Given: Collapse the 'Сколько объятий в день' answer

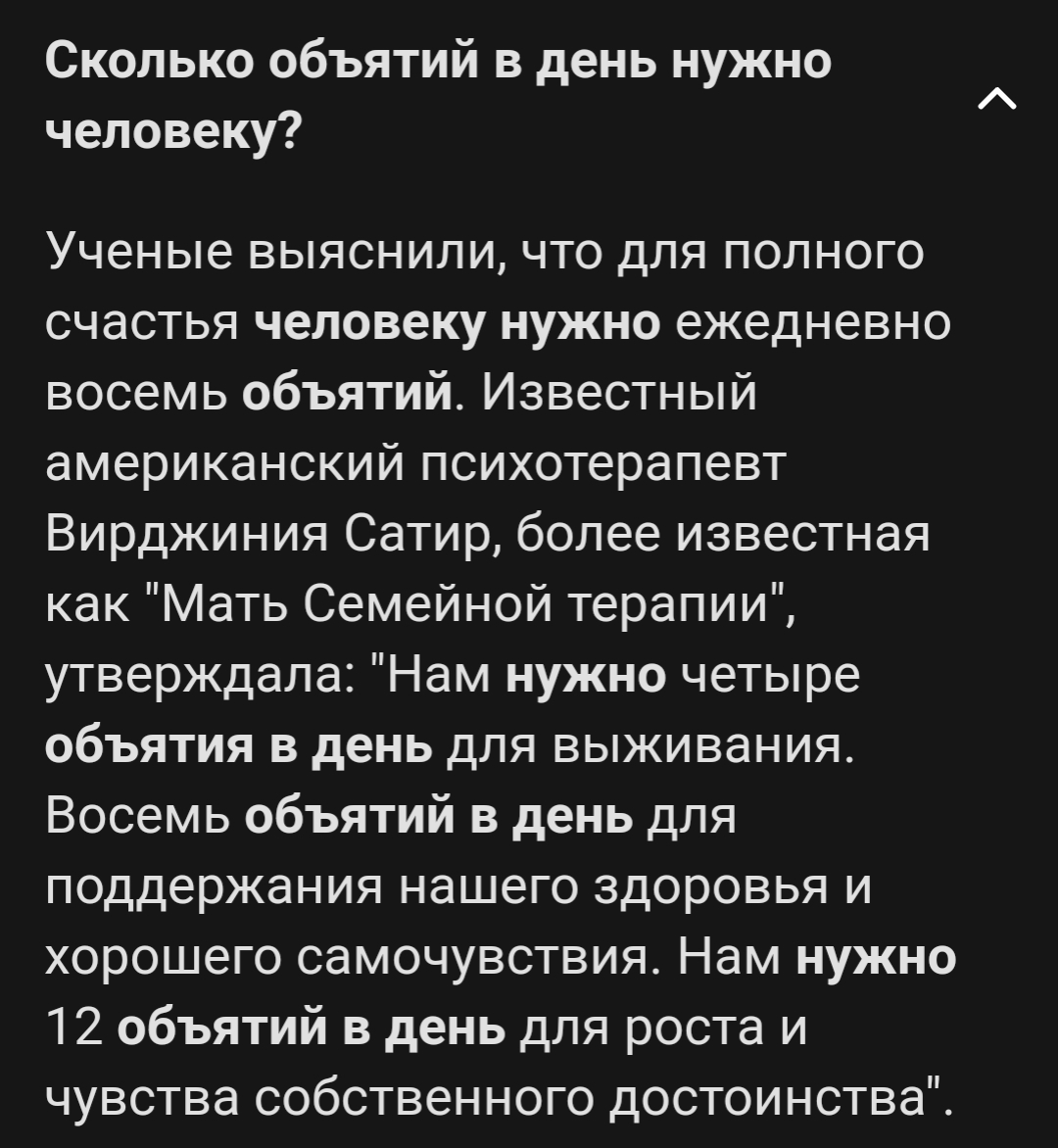Looking at the screenshot, I should 997,98.
